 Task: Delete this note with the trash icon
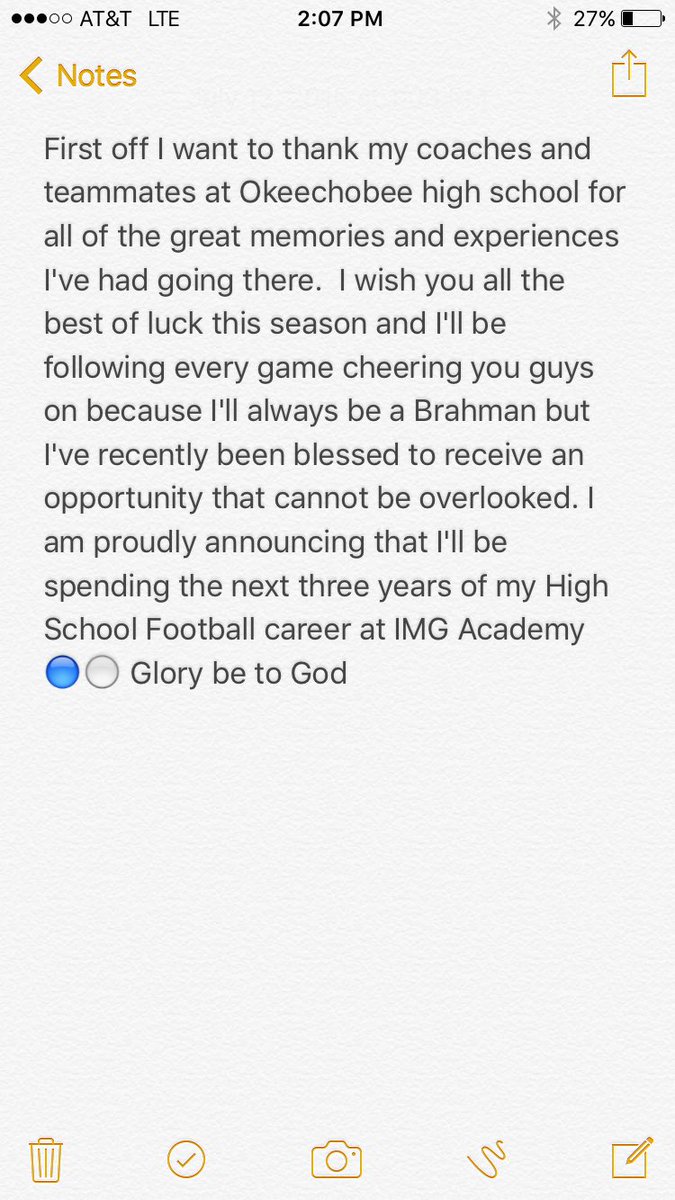pos(46,1160)
